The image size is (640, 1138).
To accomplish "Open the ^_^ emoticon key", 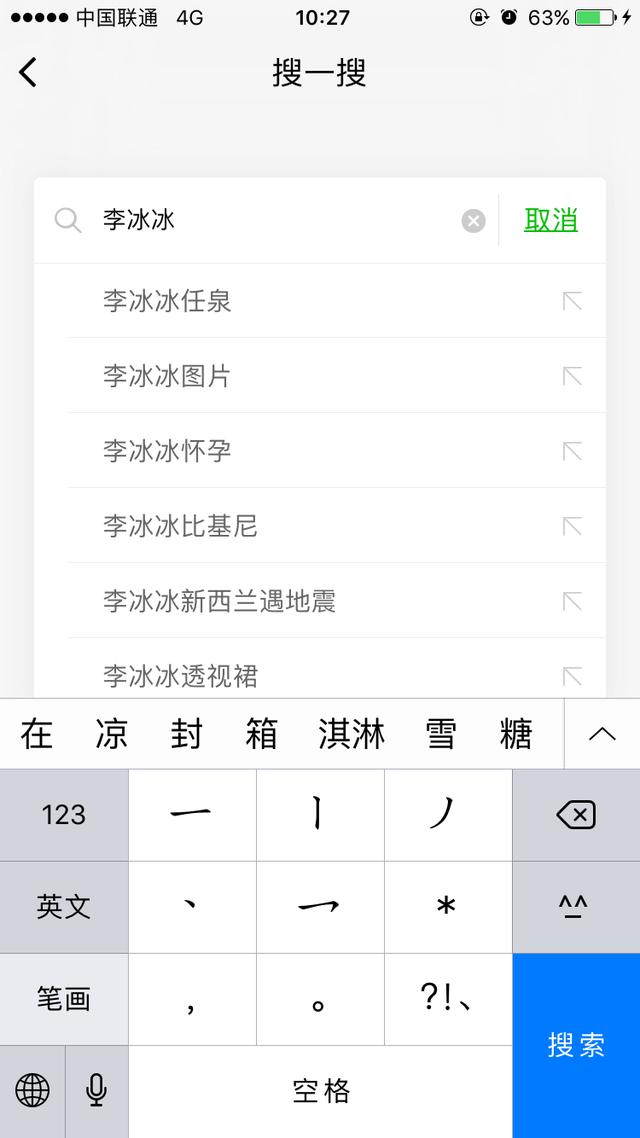I will (x=576, y=907).
